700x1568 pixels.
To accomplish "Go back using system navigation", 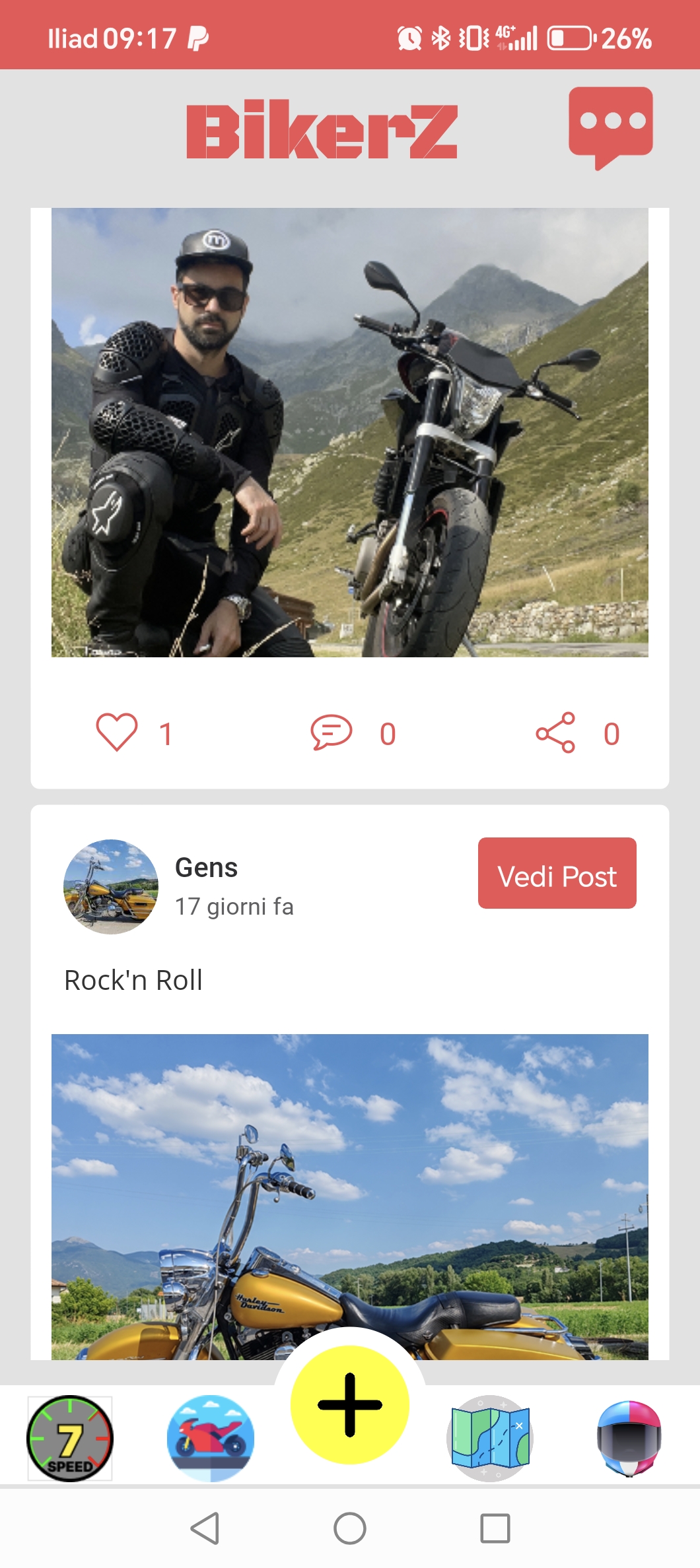I will (x=205, y=1528).
